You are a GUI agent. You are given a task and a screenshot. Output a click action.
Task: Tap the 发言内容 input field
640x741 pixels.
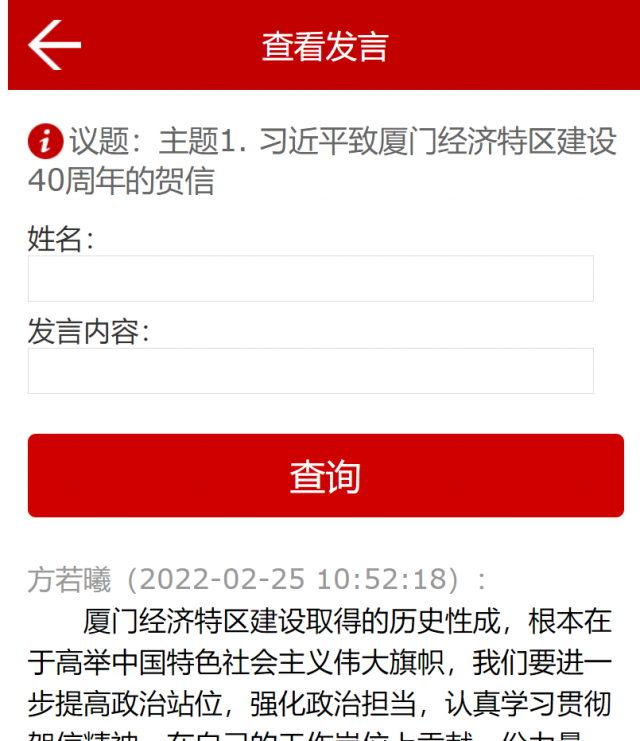(310, 370)
